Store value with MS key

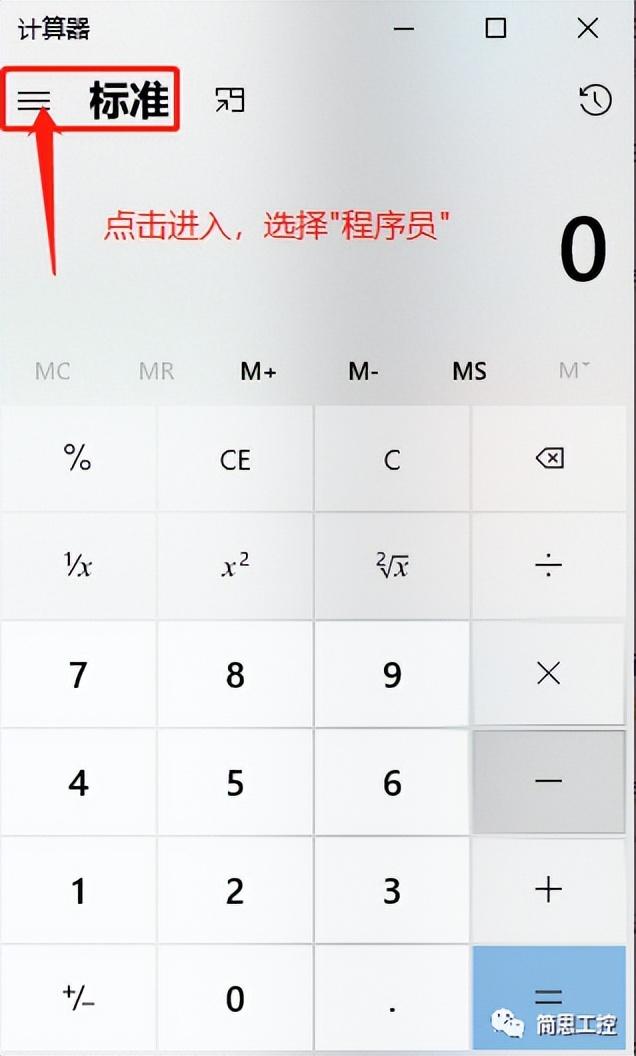click(x=469, y=371)
